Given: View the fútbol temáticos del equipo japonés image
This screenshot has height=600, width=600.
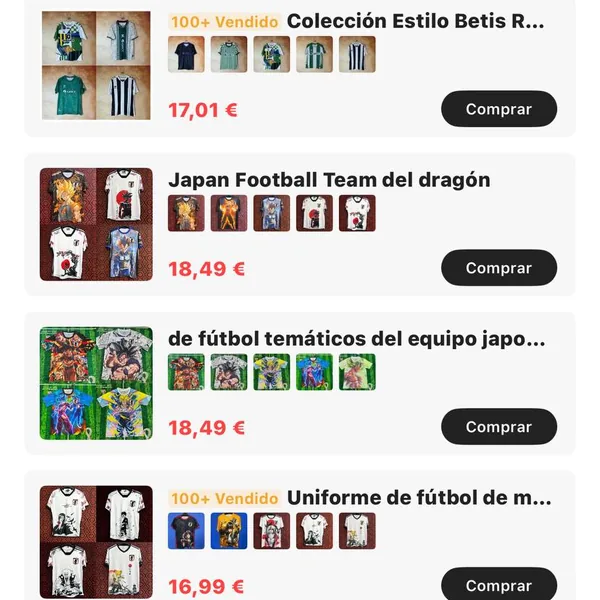Looking at the screenshot, I should [x=96, y=383].
